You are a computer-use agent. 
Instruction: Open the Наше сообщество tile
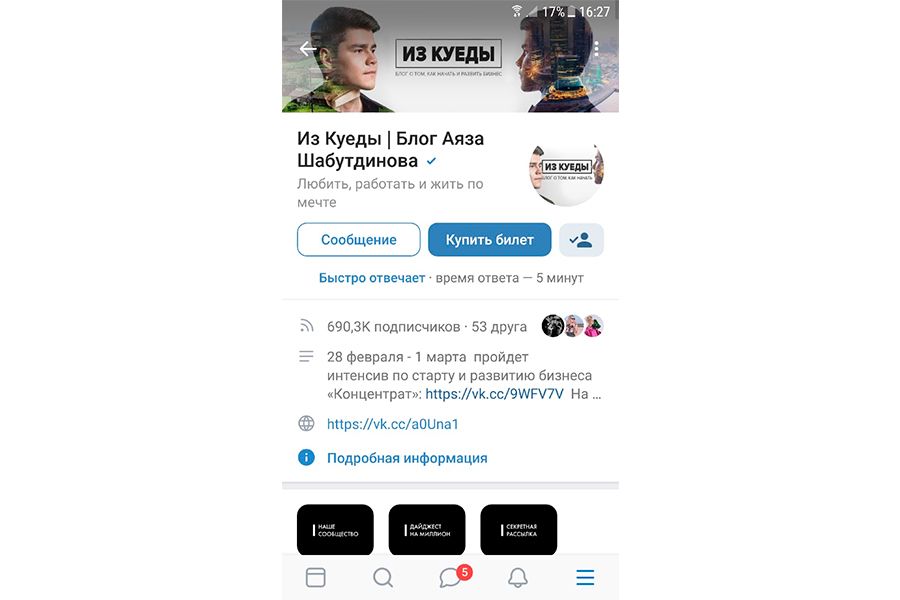(x=335, y=529)
